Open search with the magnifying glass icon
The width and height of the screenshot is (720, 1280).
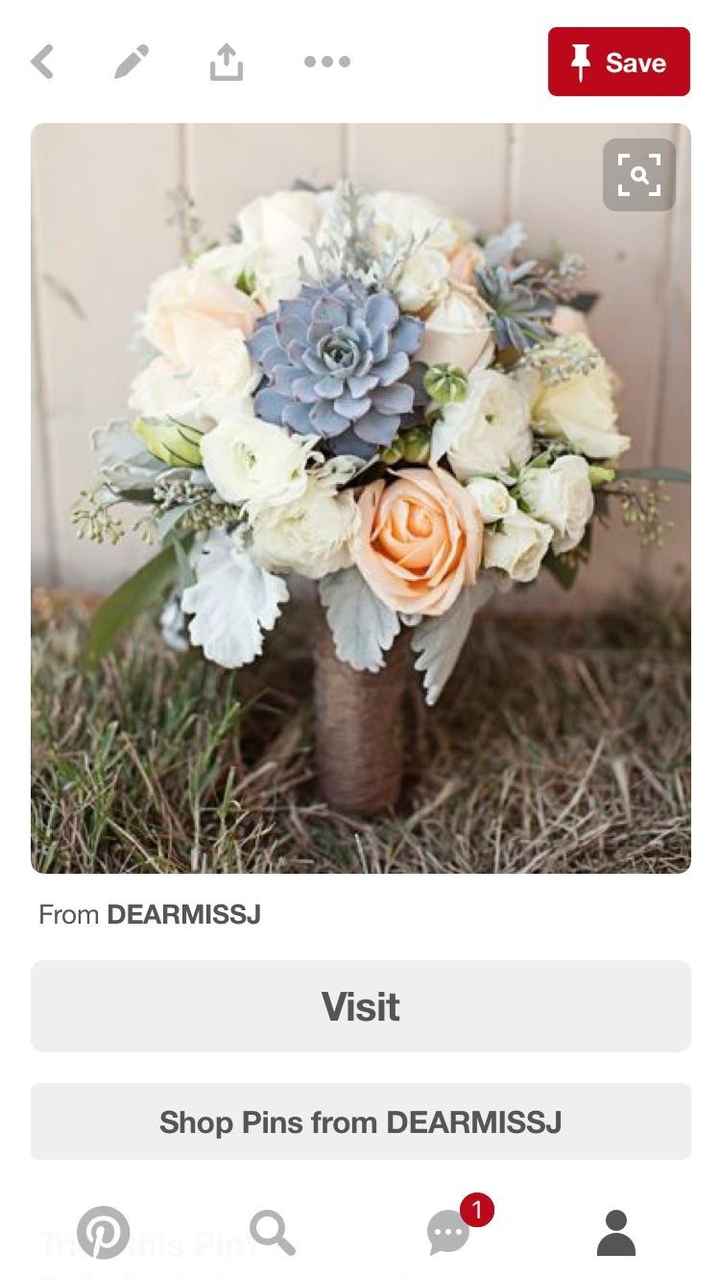272,1231
